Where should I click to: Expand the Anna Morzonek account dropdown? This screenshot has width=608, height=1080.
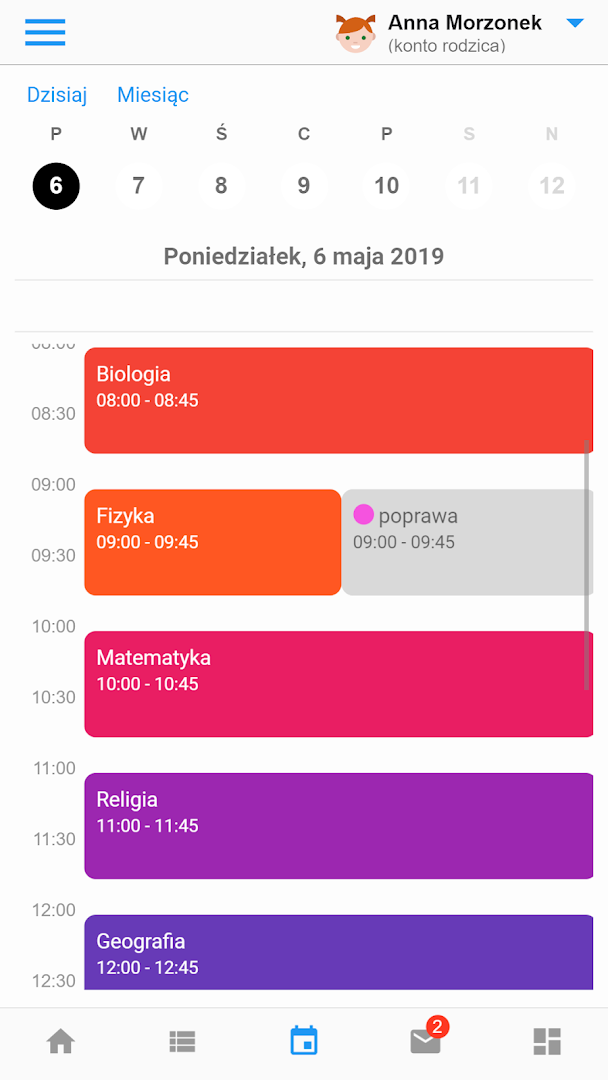574,24
